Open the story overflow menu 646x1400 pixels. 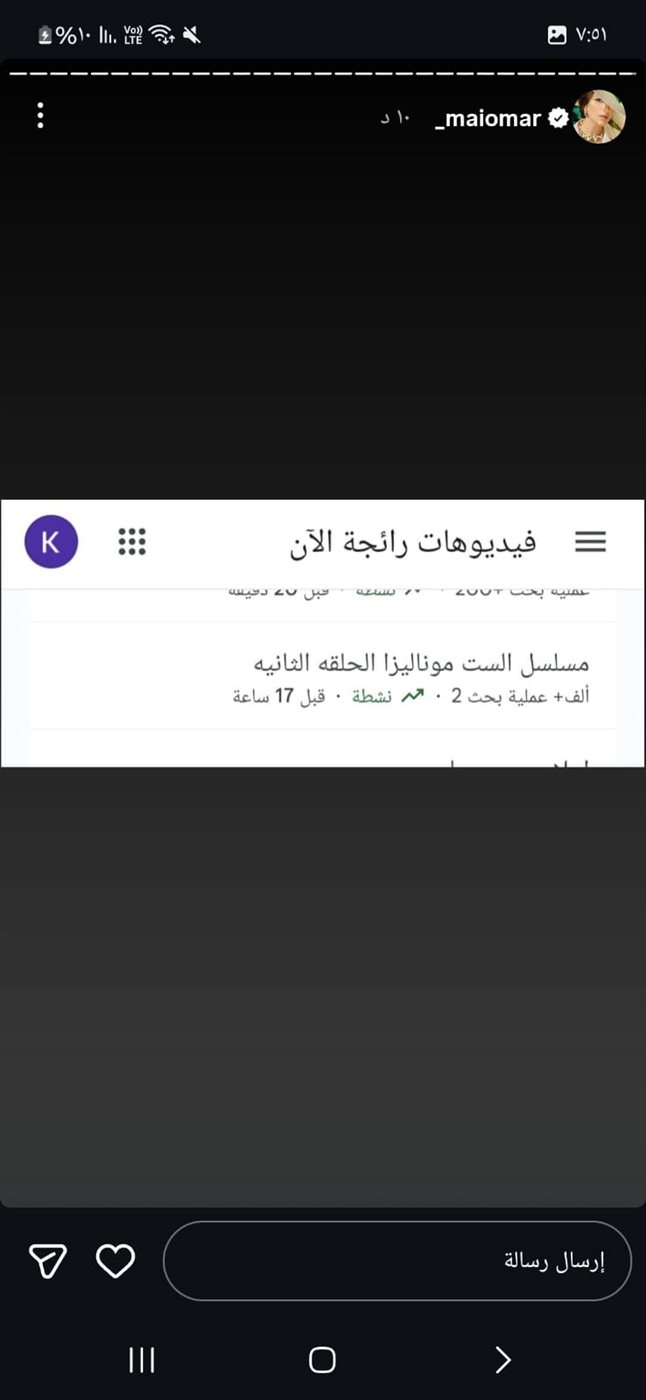pyautogui.click(x=40, y=116)
